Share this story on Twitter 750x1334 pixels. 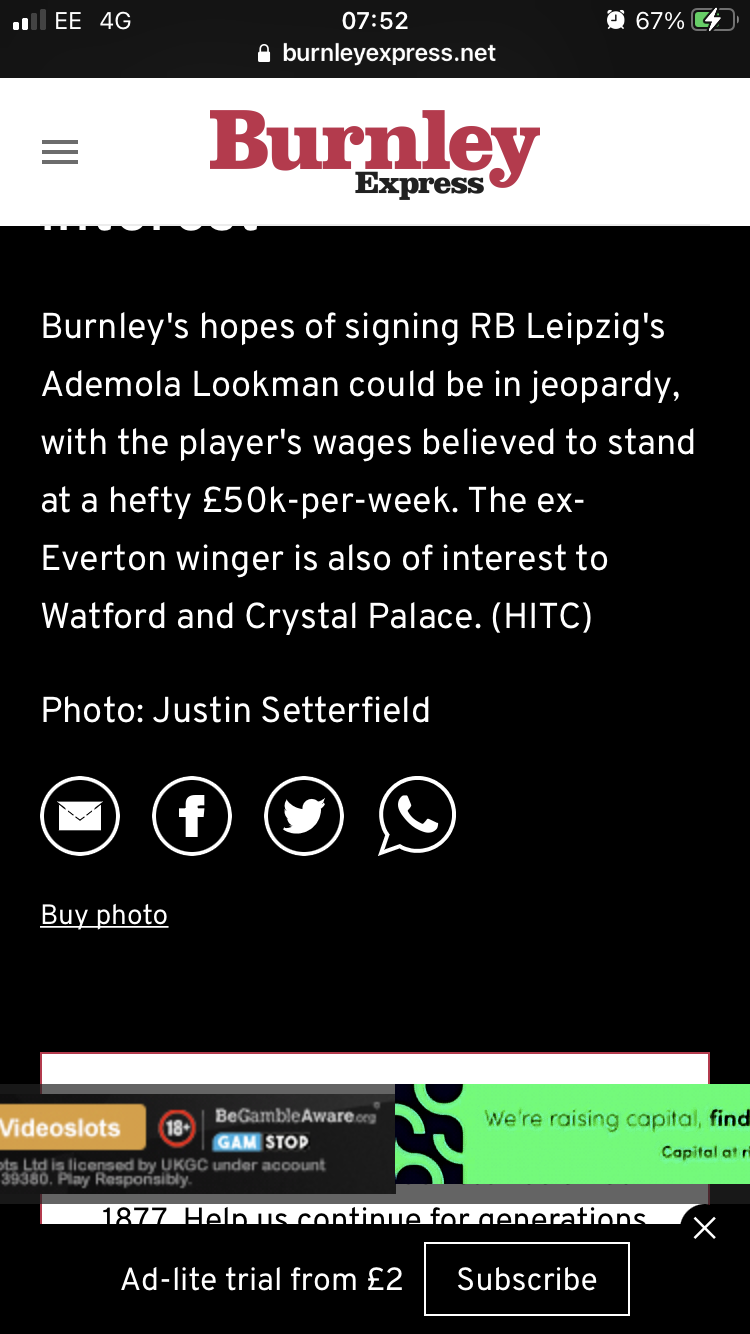click(304, 816)
